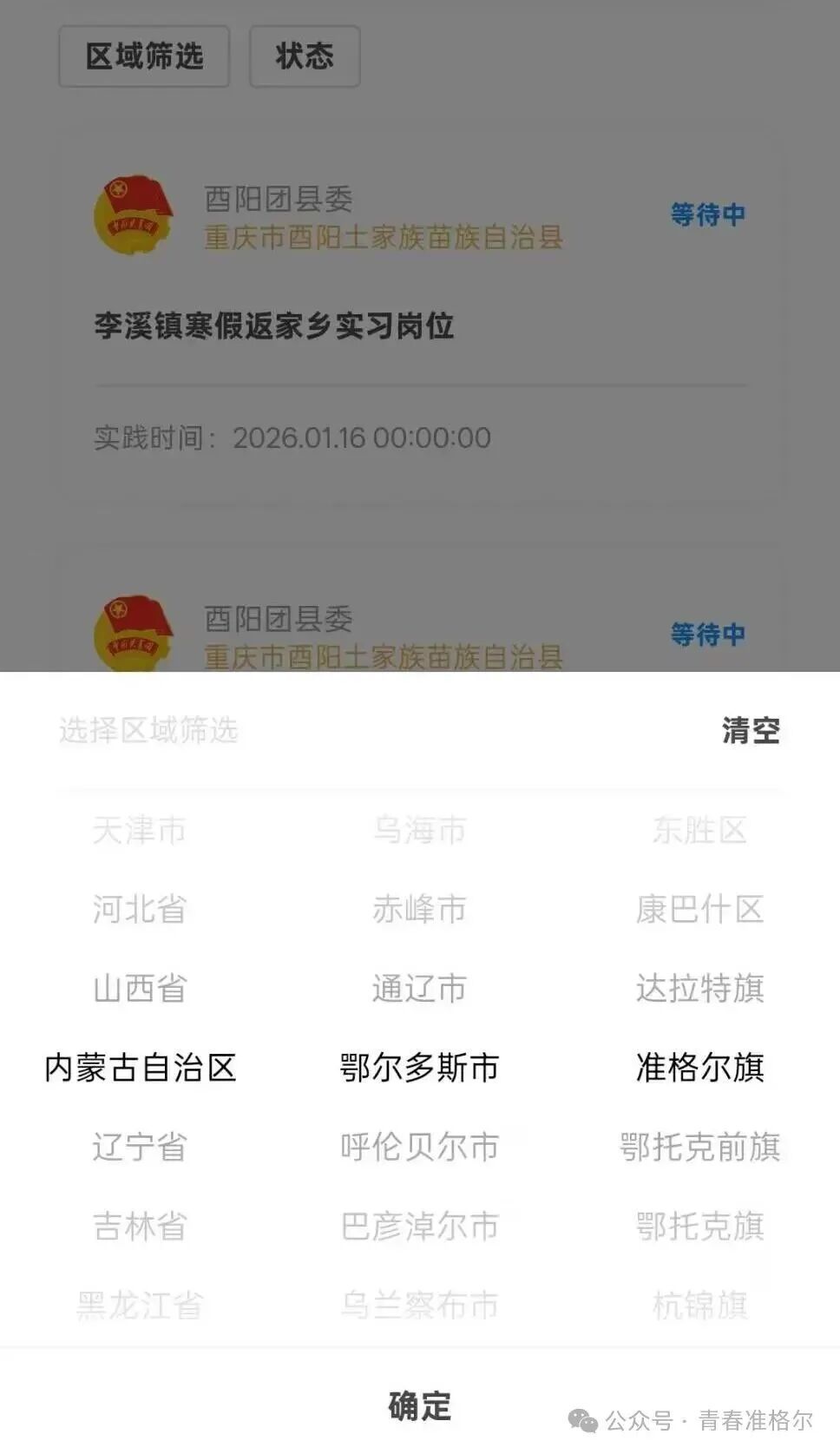The height and width of the screenshot is (1454, 840).
Task: Pick 呼伦贝尔市 in the city picker
Action: (x=419, y=1147)
